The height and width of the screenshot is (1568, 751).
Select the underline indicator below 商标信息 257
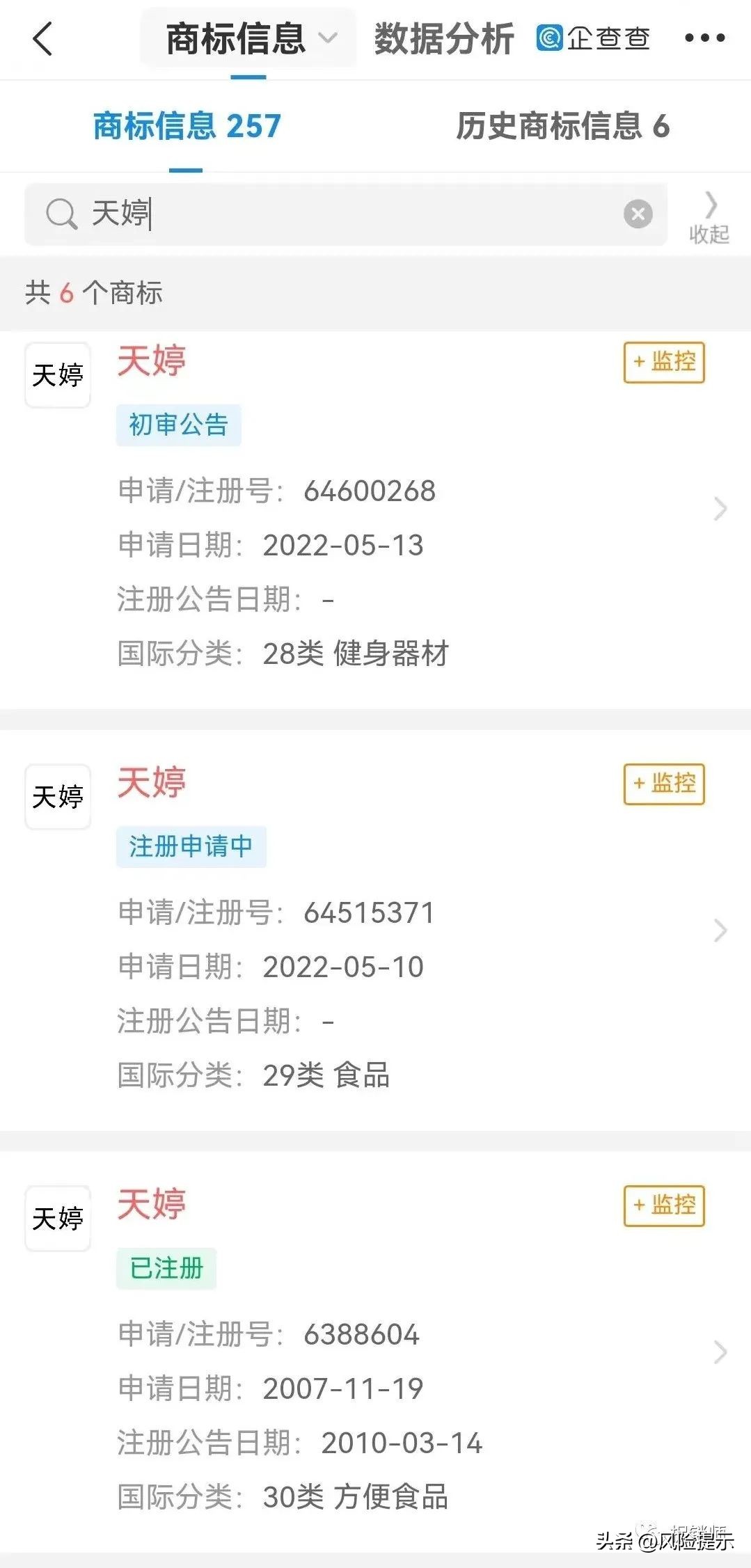click(185, 168)
